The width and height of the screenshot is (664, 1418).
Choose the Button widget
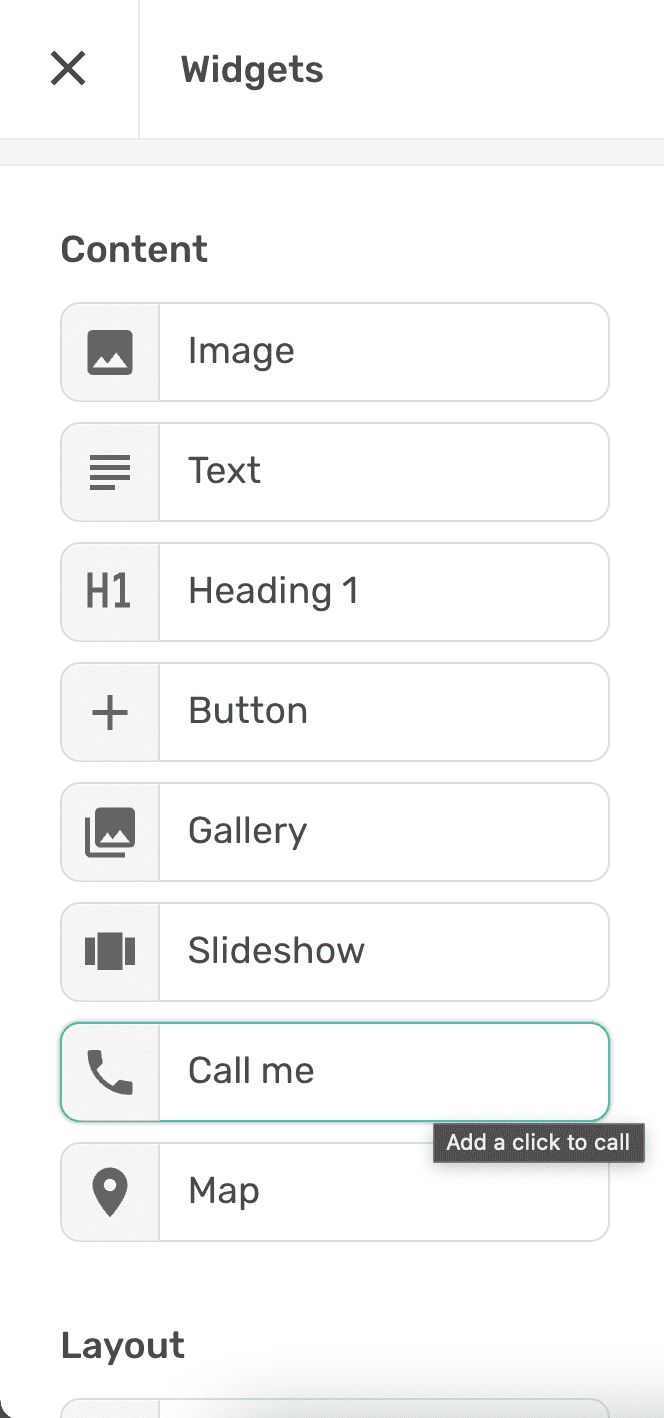(335, 712)
